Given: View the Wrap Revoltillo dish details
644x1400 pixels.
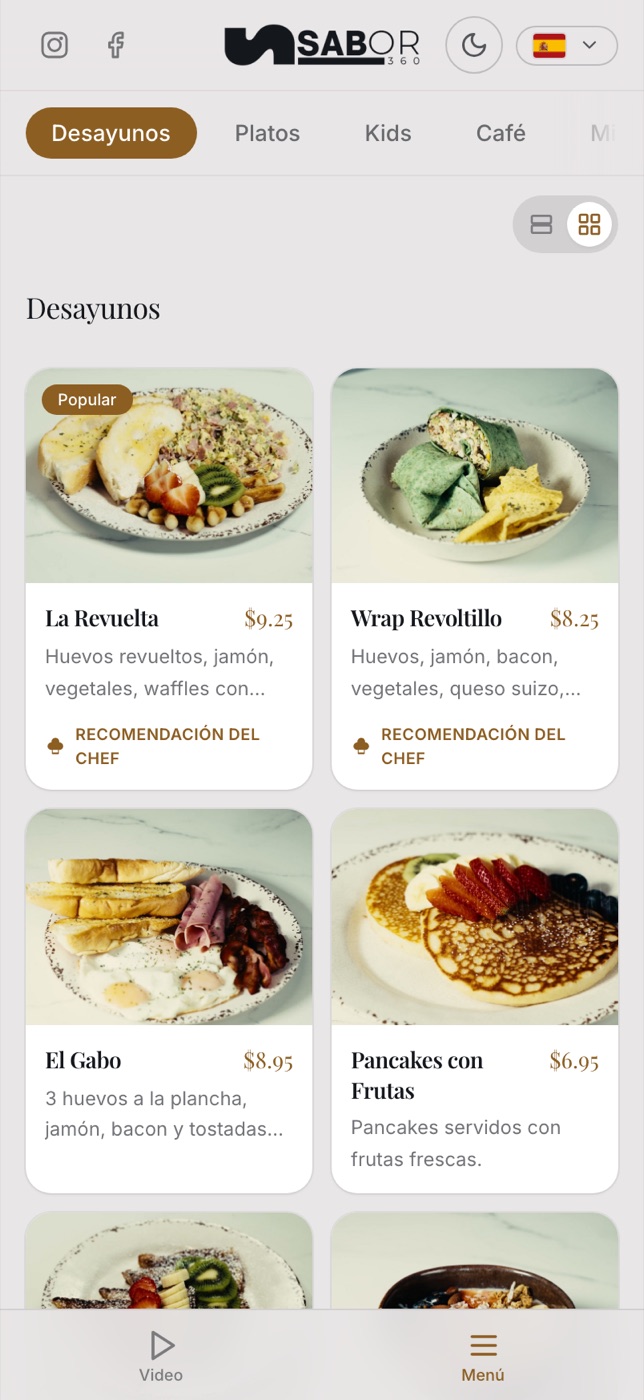Looking at the screenshot, I should click(x=475, y=579).
